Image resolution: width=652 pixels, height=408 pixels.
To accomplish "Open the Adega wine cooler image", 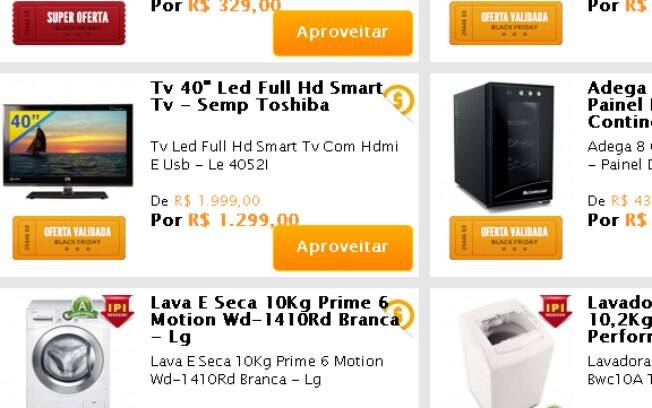I will 503,145.
